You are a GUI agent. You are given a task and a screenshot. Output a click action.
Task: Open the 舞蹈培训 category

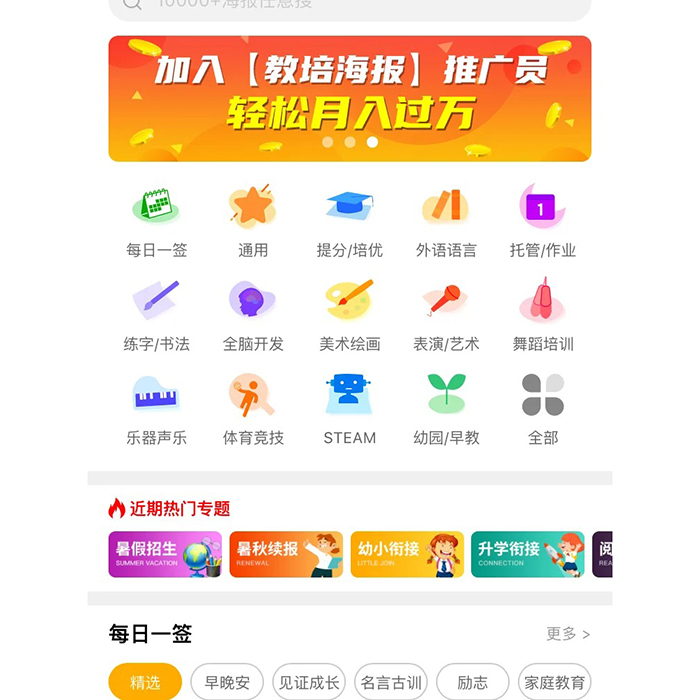[542, 314]
